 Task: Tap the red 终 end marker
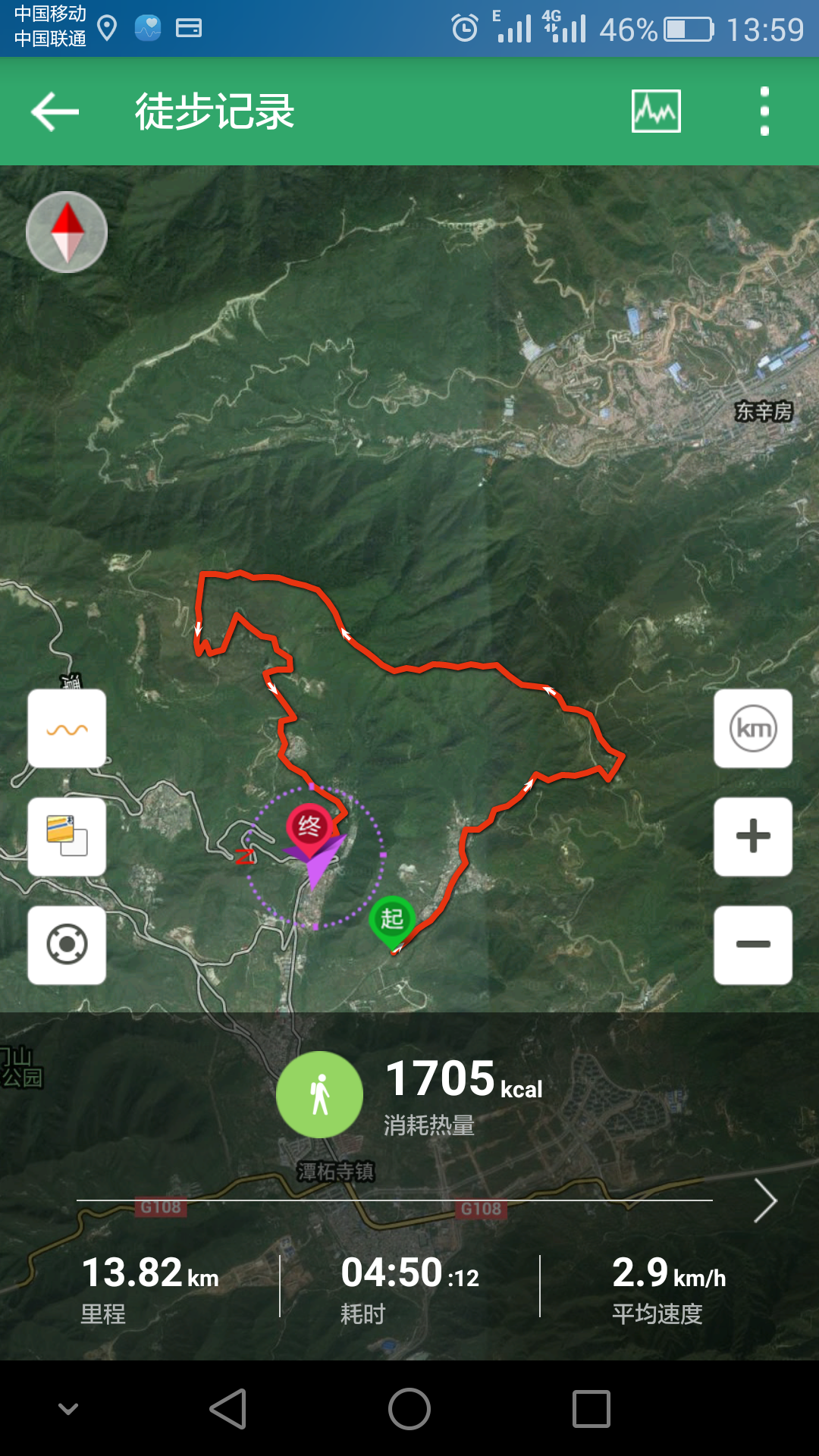(x=309, y=827)
